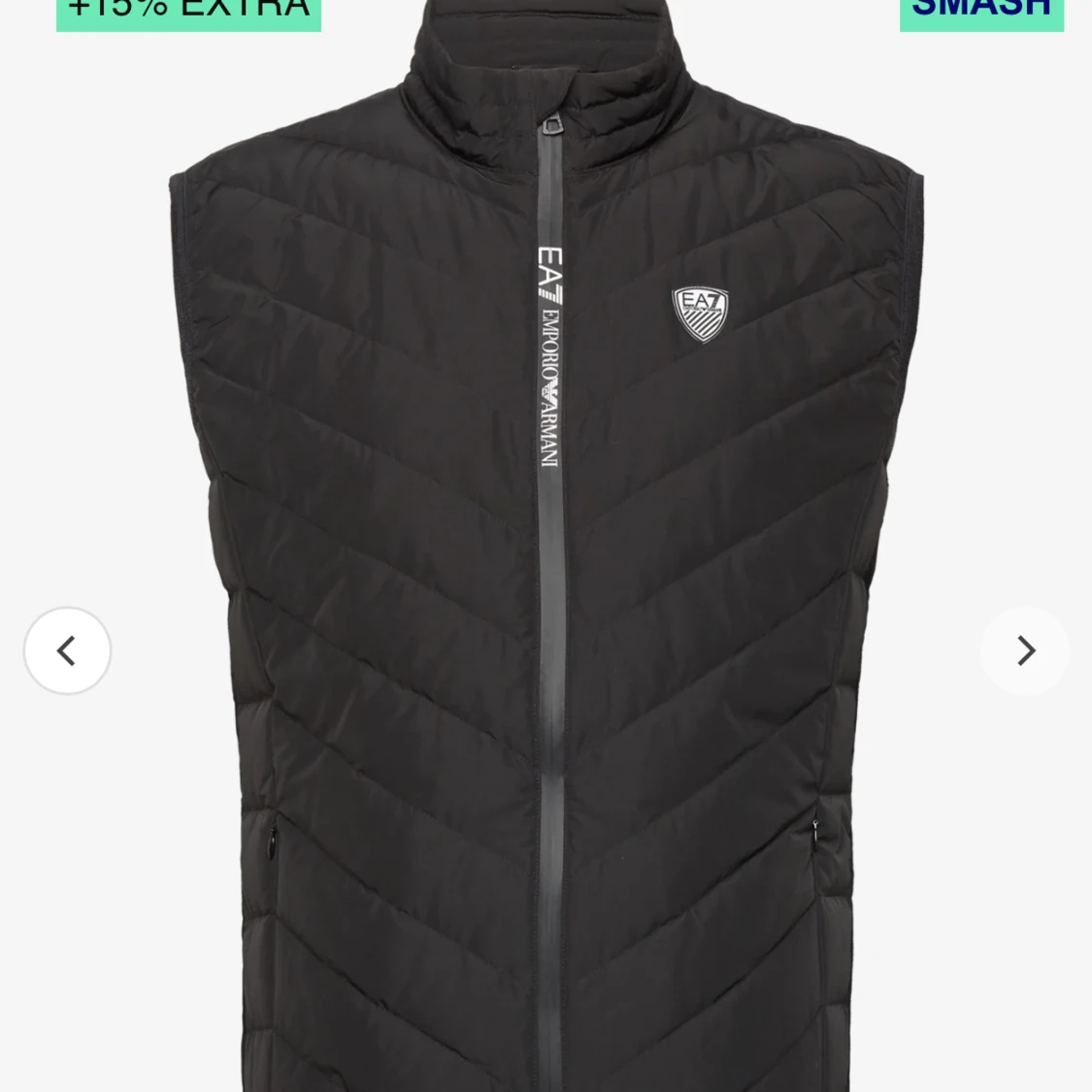This screenshot has height=1092, width=1092.
Task: Go to the next product image
Action: pyautogui.click(x=1025, y=650)
